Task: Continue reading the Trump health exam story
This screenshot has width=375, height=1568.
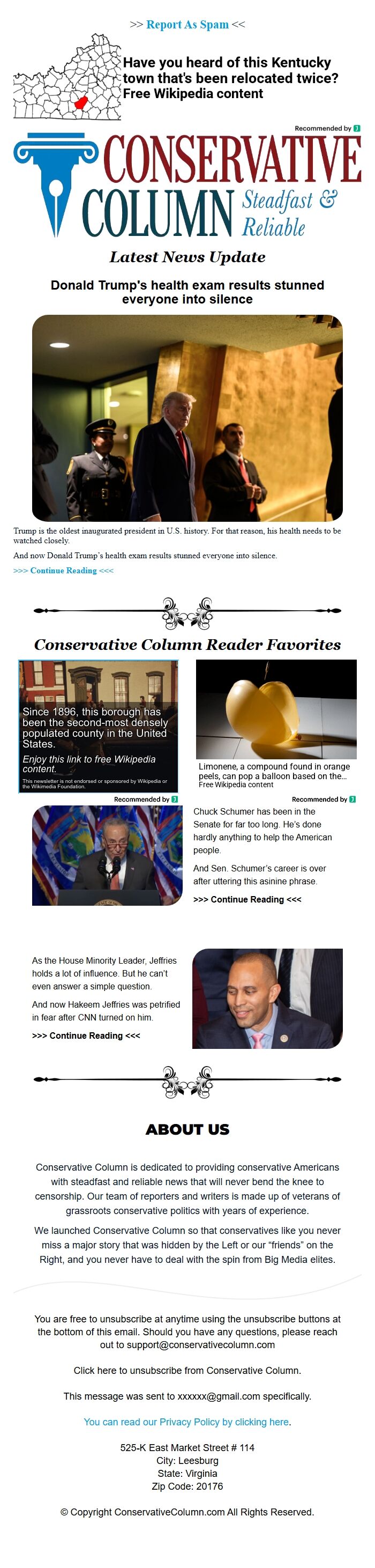Action: [63, 571]
